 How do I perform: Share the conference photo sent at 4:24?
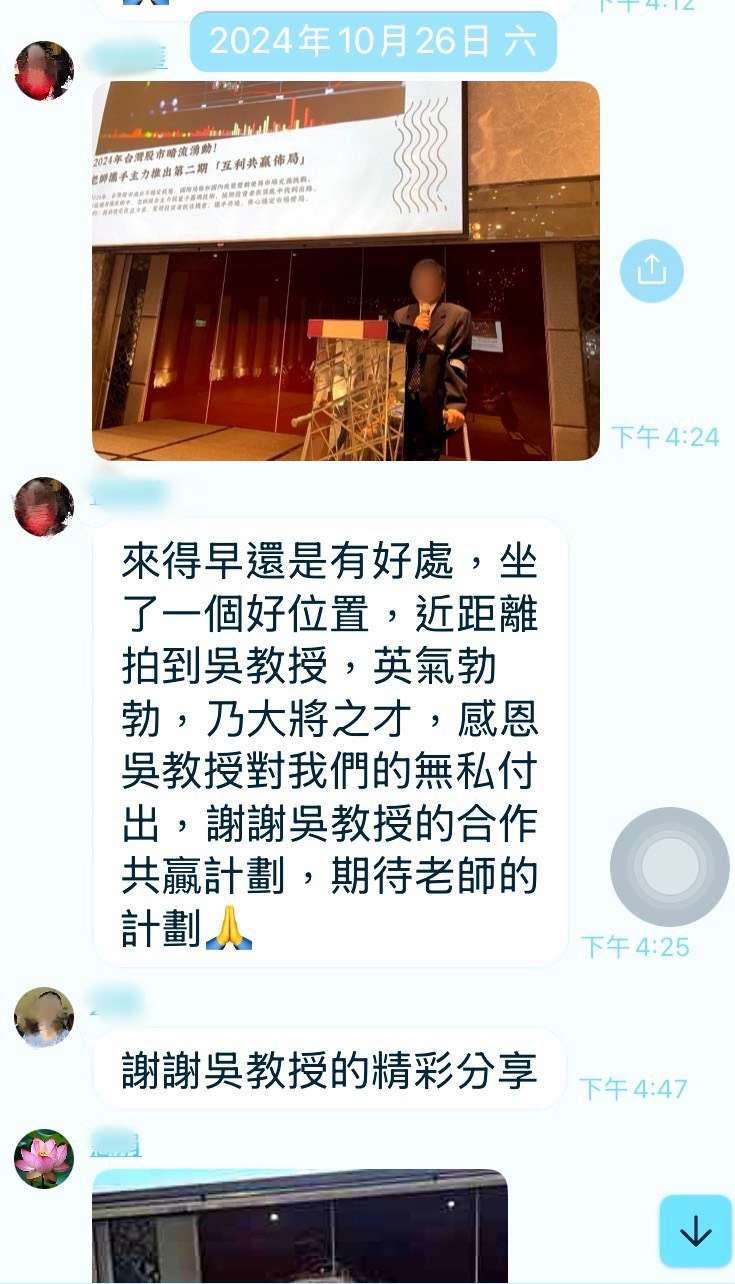[x=651, y=270]
